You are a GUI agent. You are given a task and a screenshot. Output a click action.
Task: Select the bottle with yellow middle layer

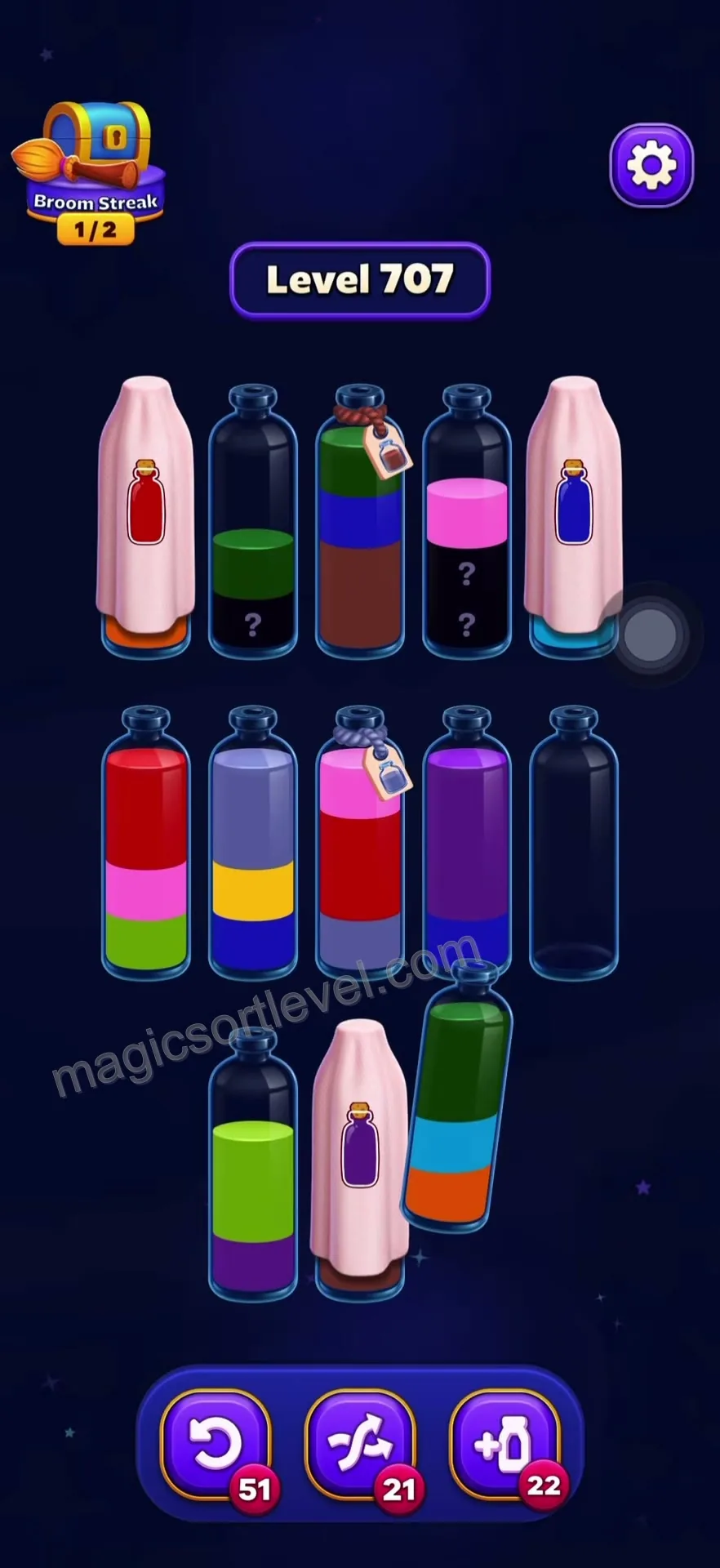pyautogui.click(x=253, y=842)
